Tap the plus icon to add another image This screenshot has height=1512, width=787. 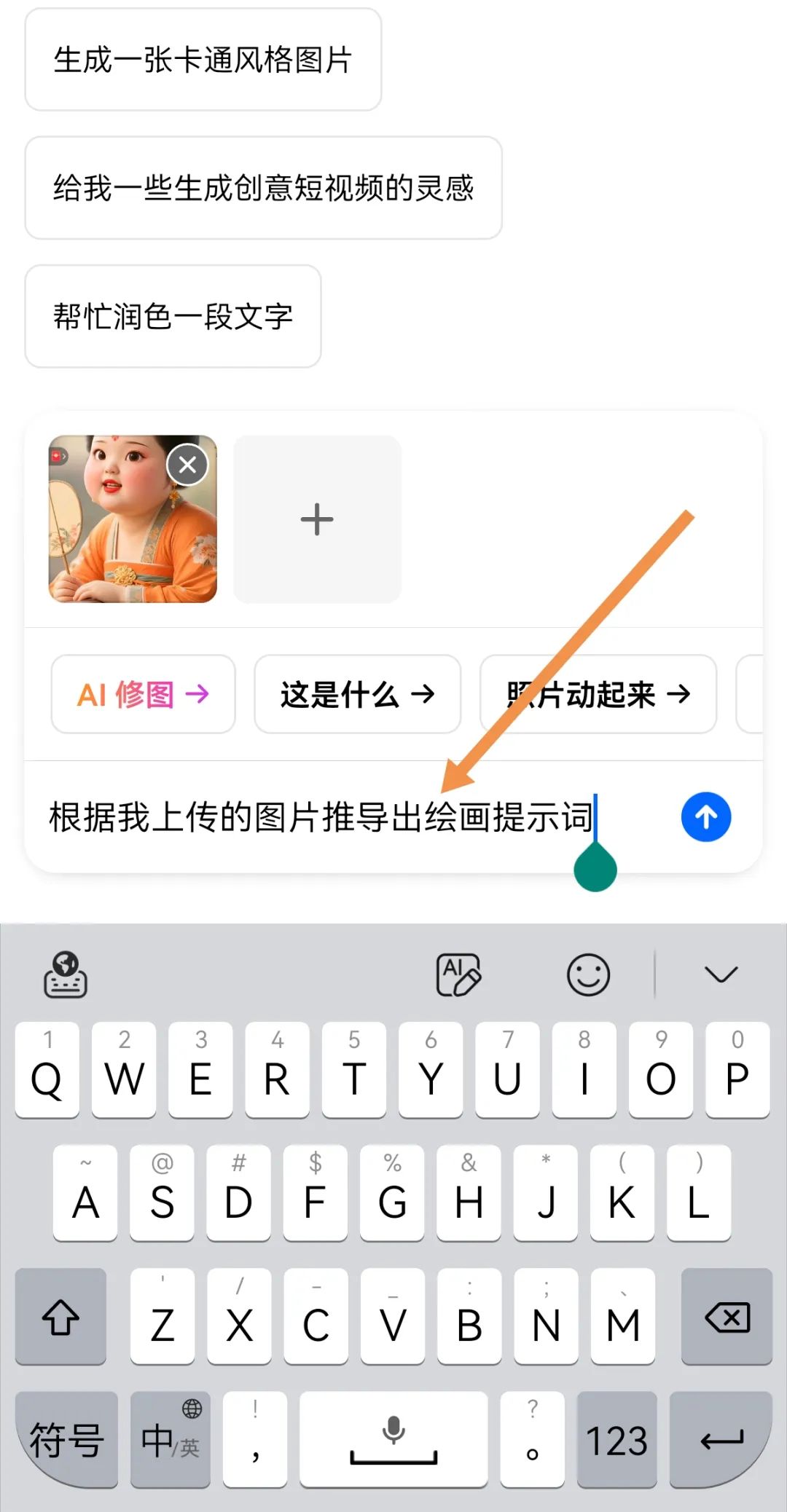click(x=317, y=519)
